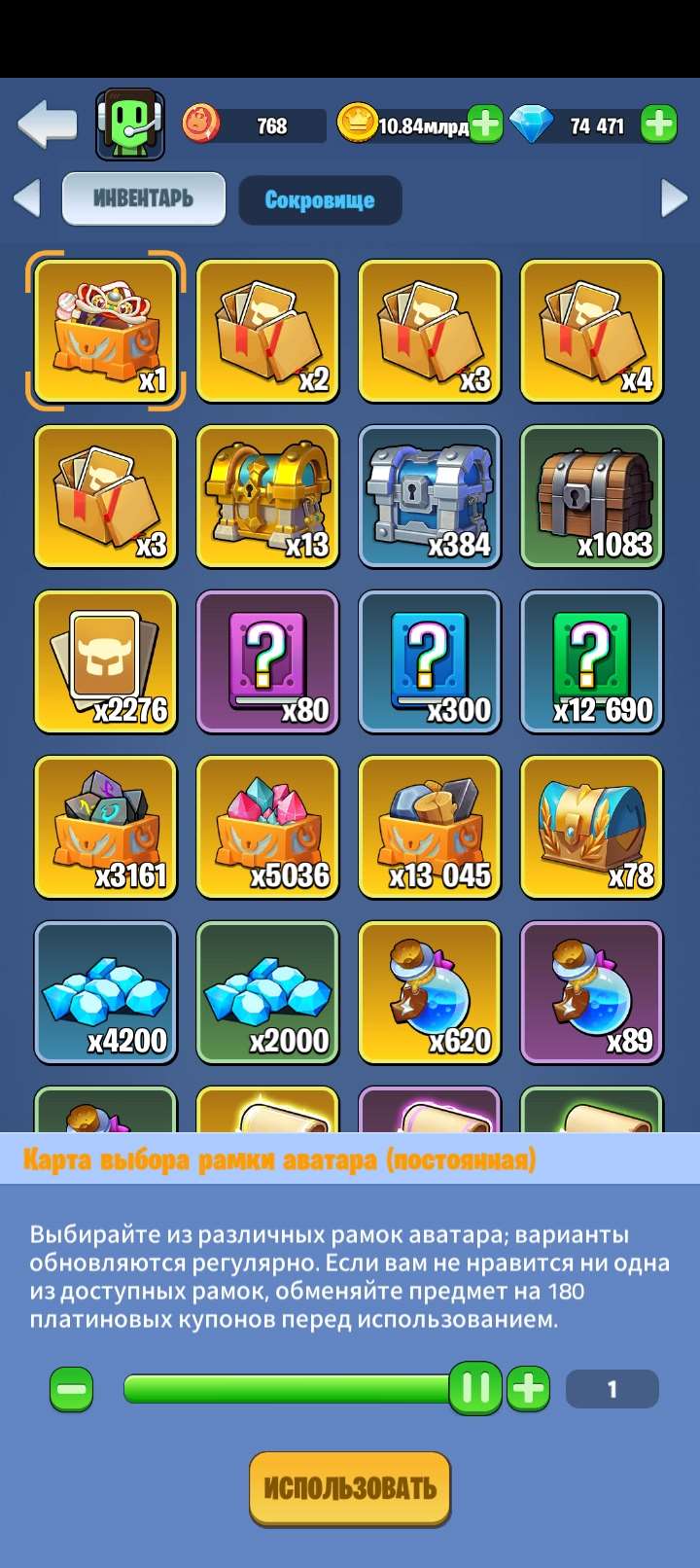Select the green mystery item x12 690
Image resolution: width=700 pixels, height=1568 pixels.
(x=593, y=661)
